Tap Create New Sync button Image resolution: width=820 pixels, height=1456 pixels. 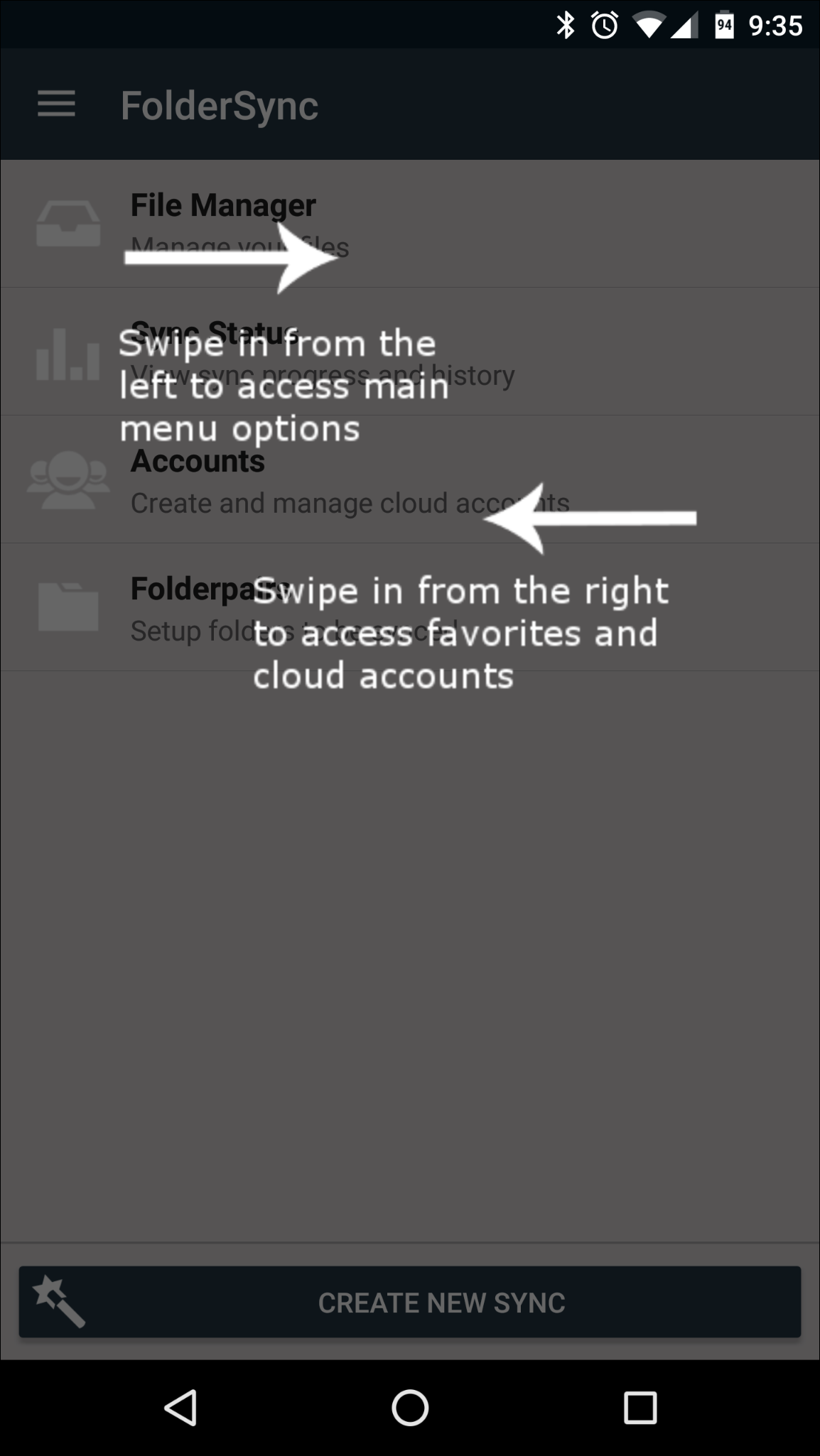point(409,1302)
